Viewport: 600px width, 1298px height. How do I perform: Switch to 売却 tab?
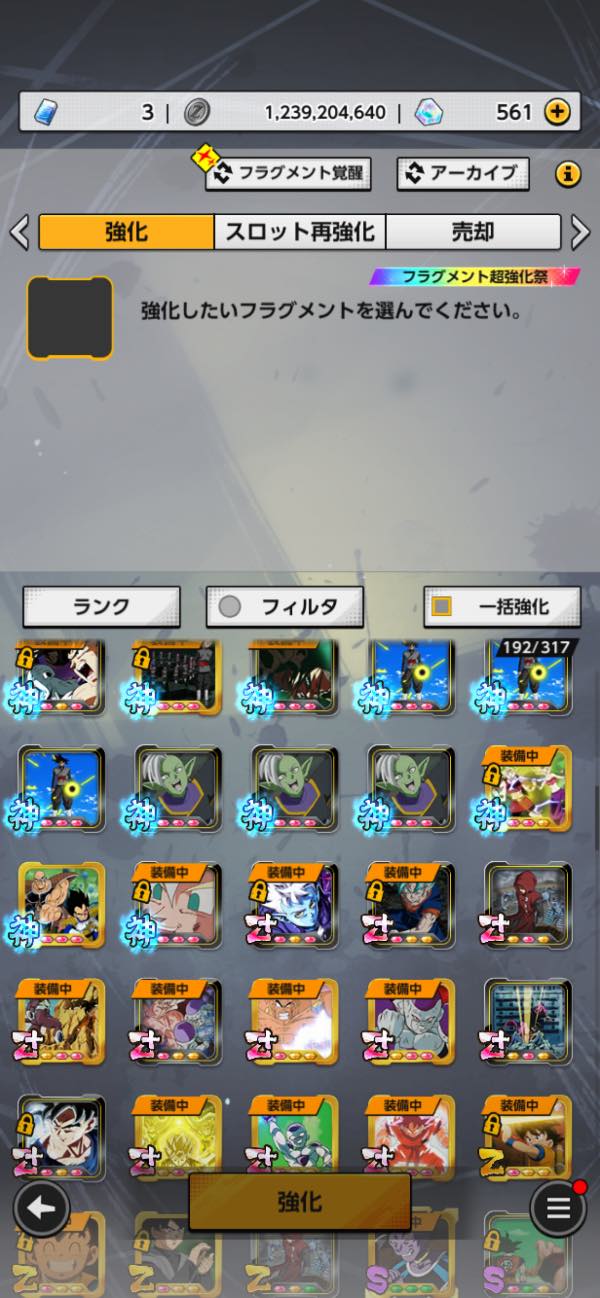point(472,232)
